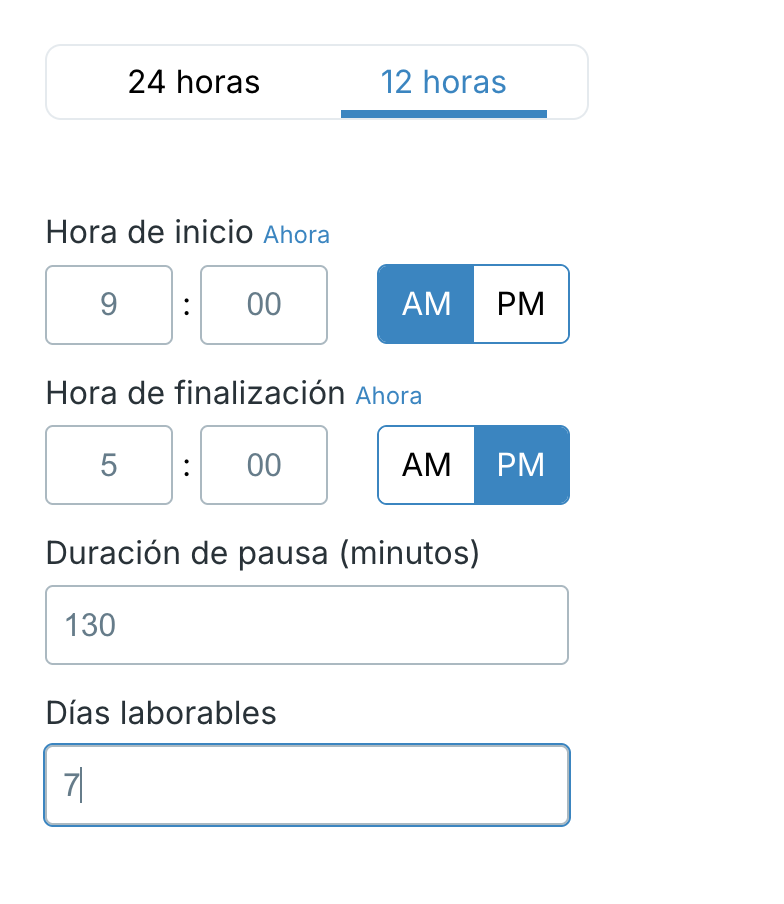Click the pause duration value 130
Image resolution: width=784 pixels, height=904 pixels.
point(91,624)
